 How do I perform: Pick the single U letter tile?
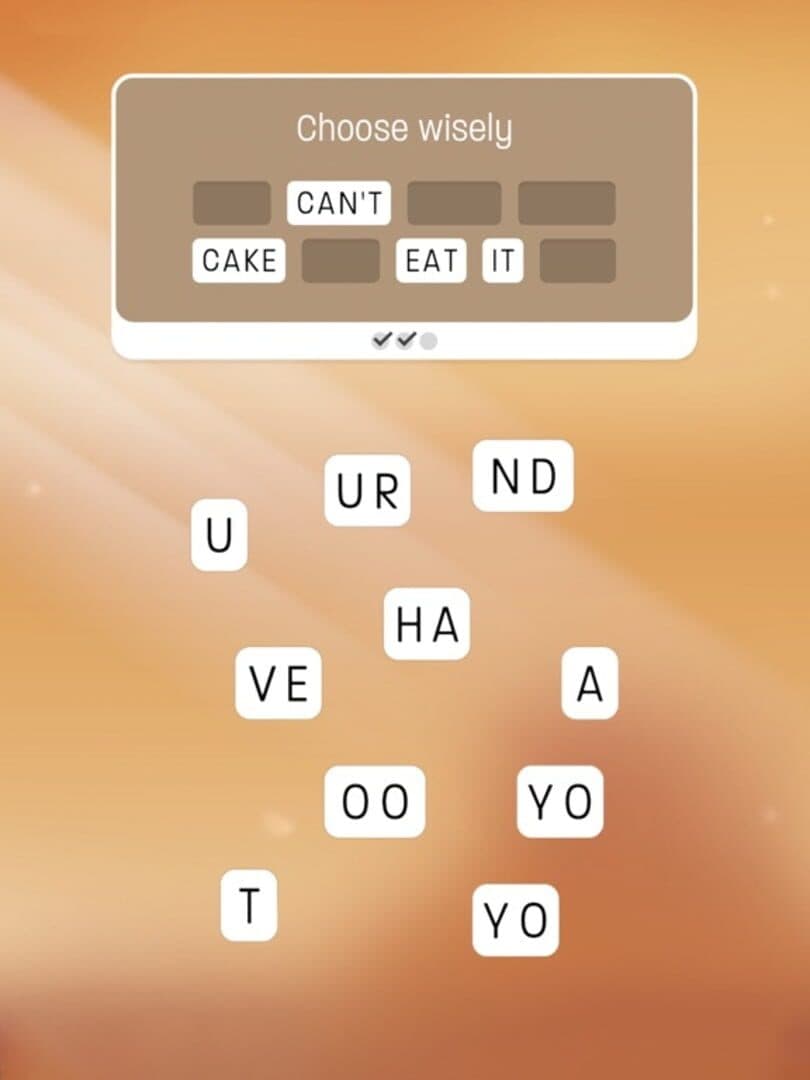tap(219, 536)
